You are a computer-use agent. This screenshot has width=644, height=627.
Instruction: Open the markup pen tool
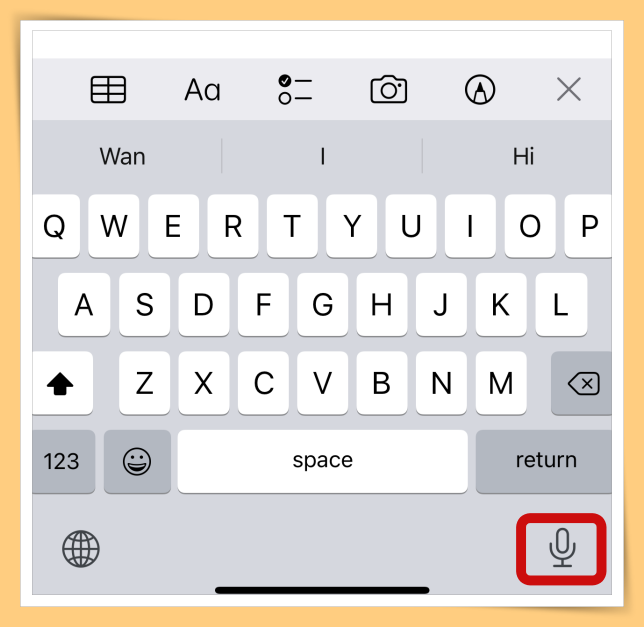click(480, 90)
